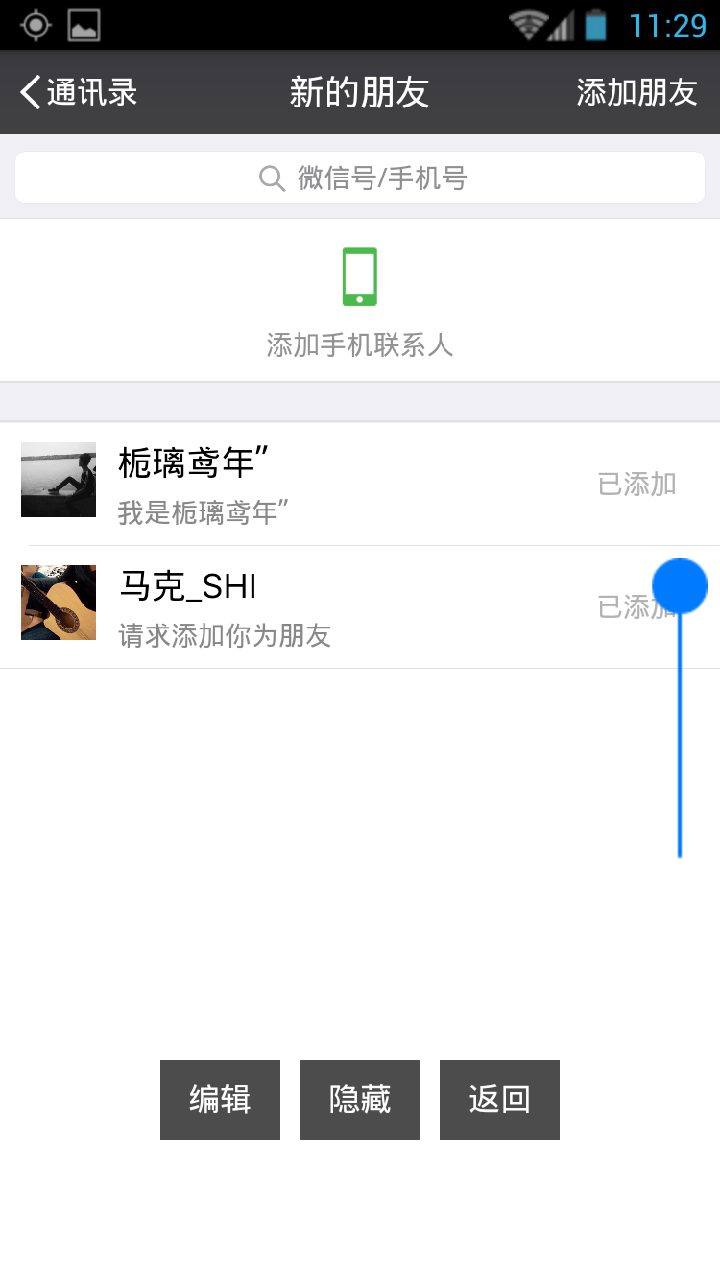Open the profile avatar of 栀璃鸢年
The width and height of the screenshot is (720, 1280).
click(57, 480)
